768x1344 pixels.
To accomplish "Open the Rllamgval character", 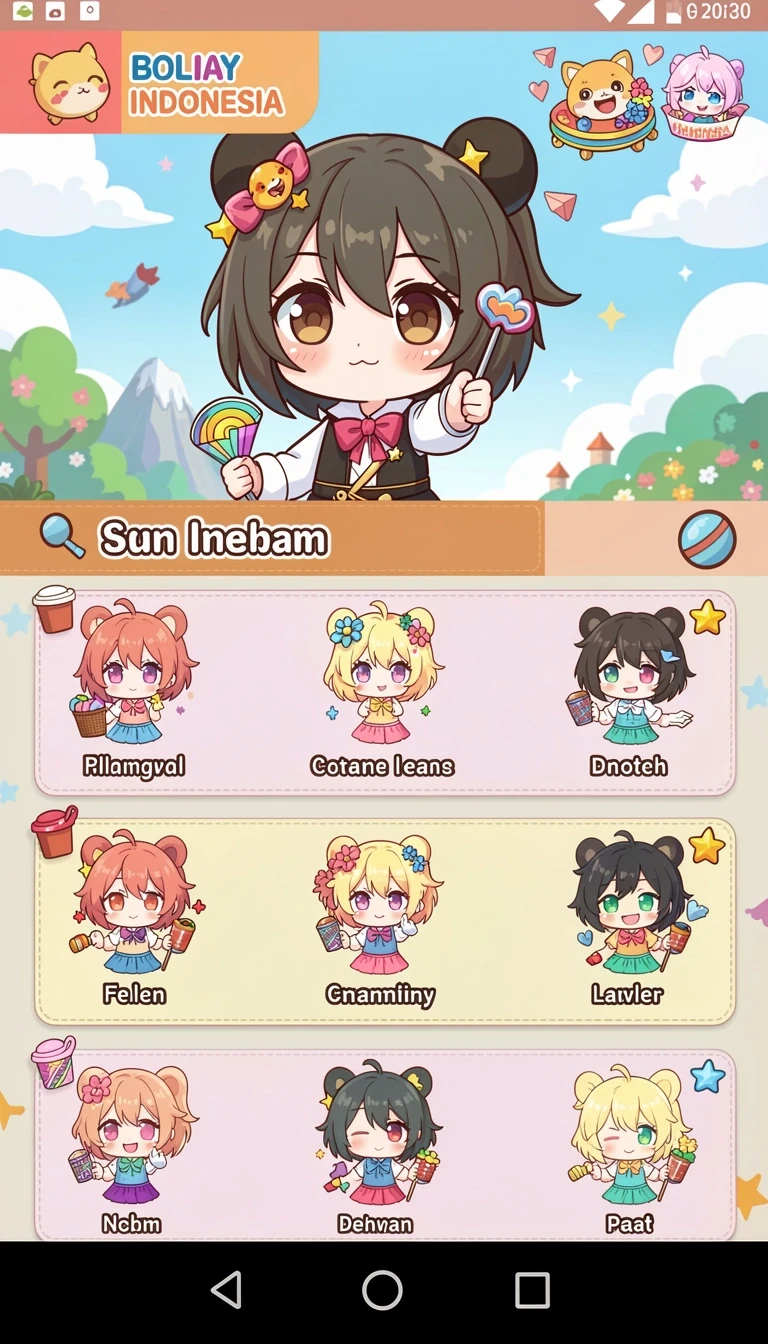I will 134,690.
